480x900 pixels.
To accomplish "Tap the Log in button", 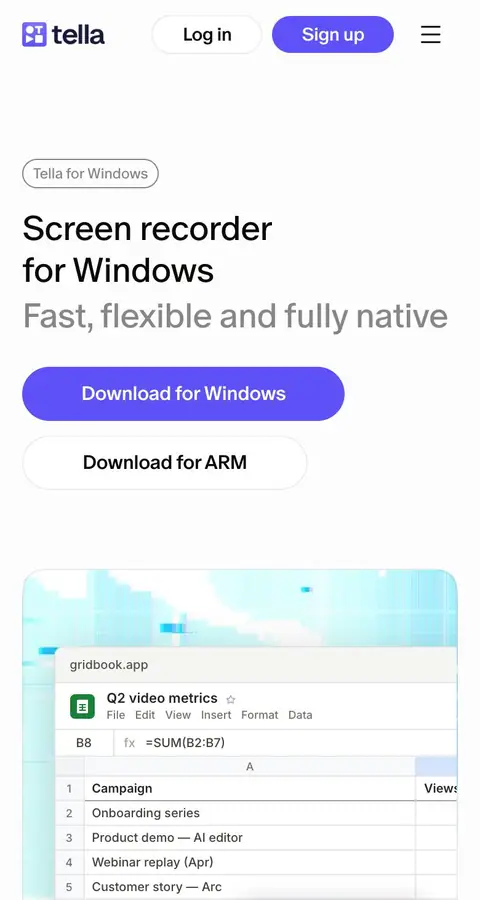I will click(x=207, y=34).
